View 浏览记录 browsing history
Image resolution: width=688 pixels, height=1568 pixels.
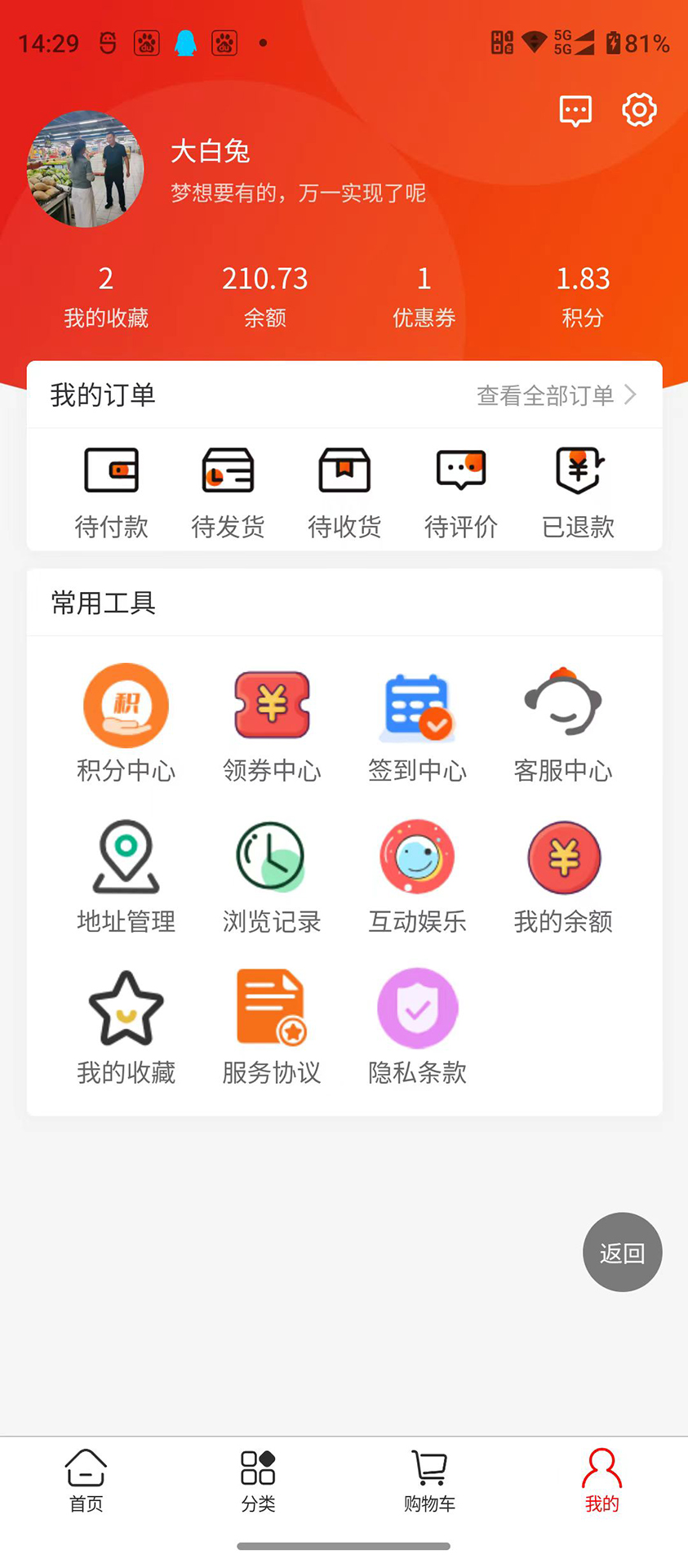(x=272, y=875)
